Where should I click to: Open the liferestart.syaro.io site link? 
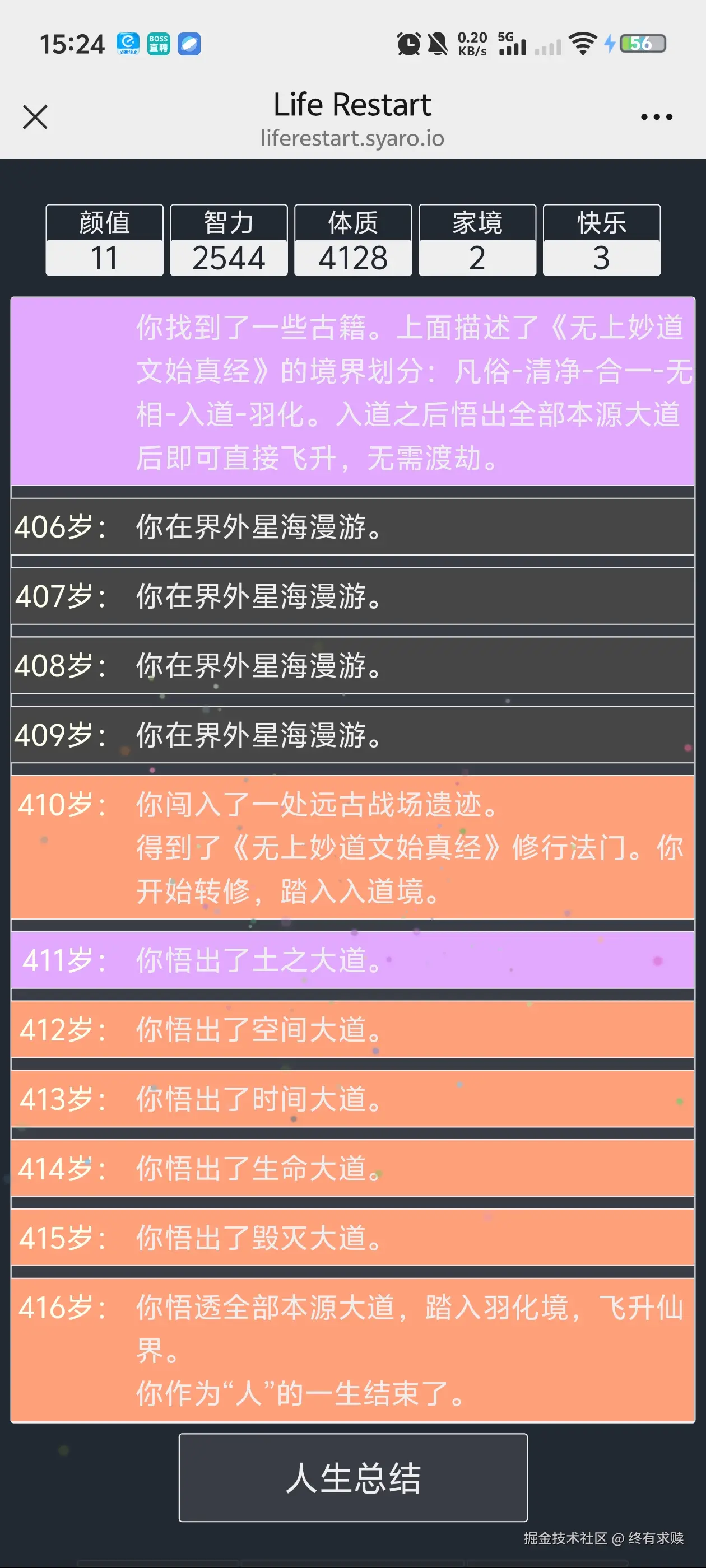[x=352, y=138]
